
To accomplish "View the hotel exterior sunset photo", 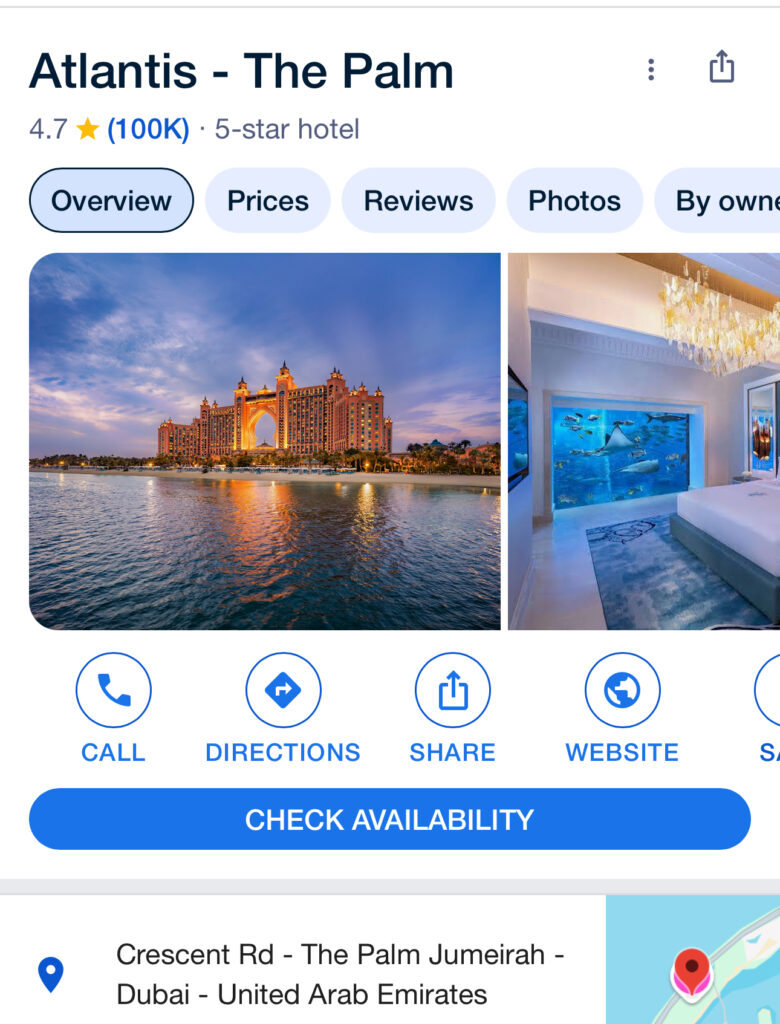I will pyautogui.click(x=265, y=441).
